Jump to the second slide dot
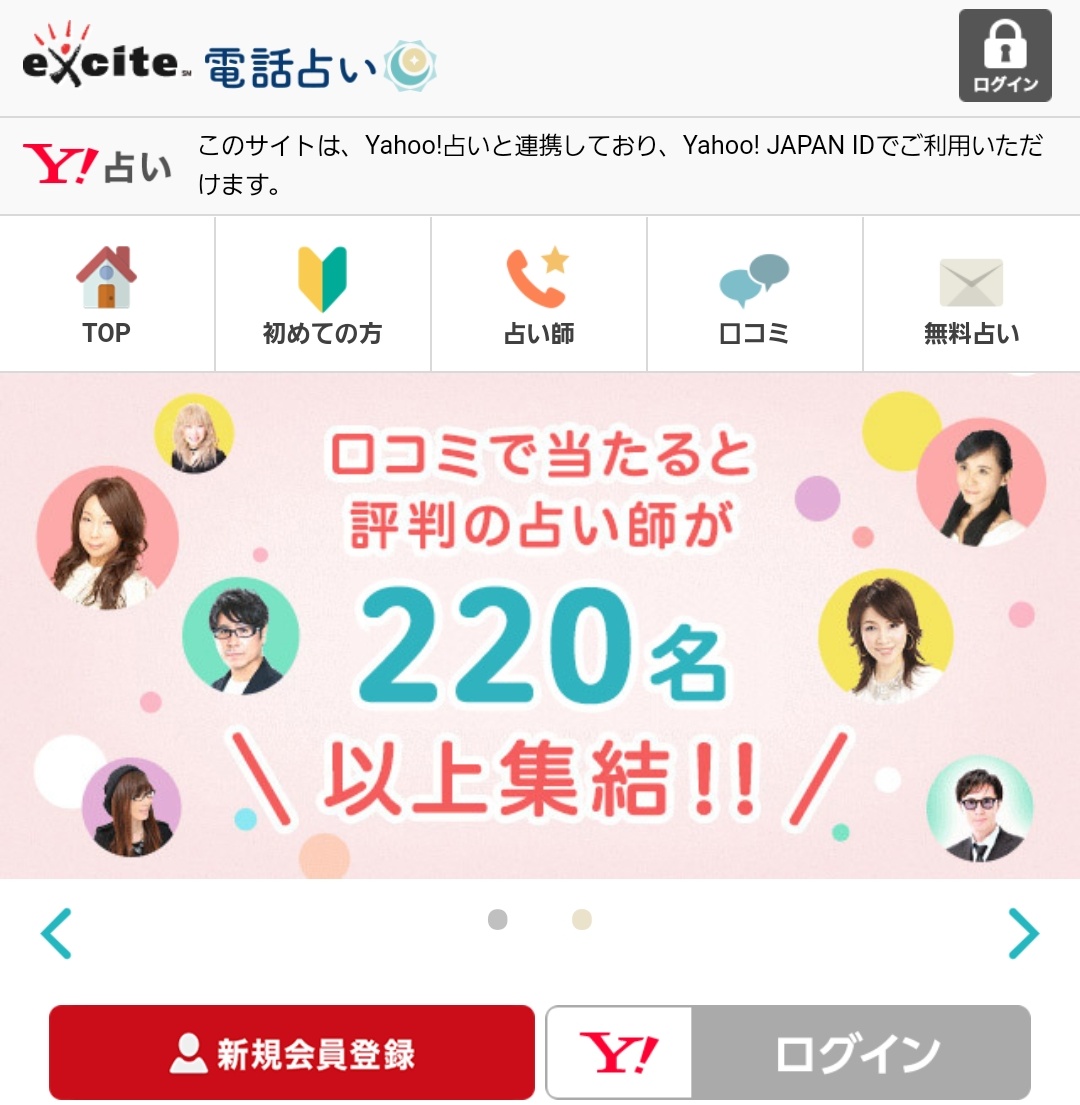The height and width of the screenshot is (1105, 1080). coord(582,919)
